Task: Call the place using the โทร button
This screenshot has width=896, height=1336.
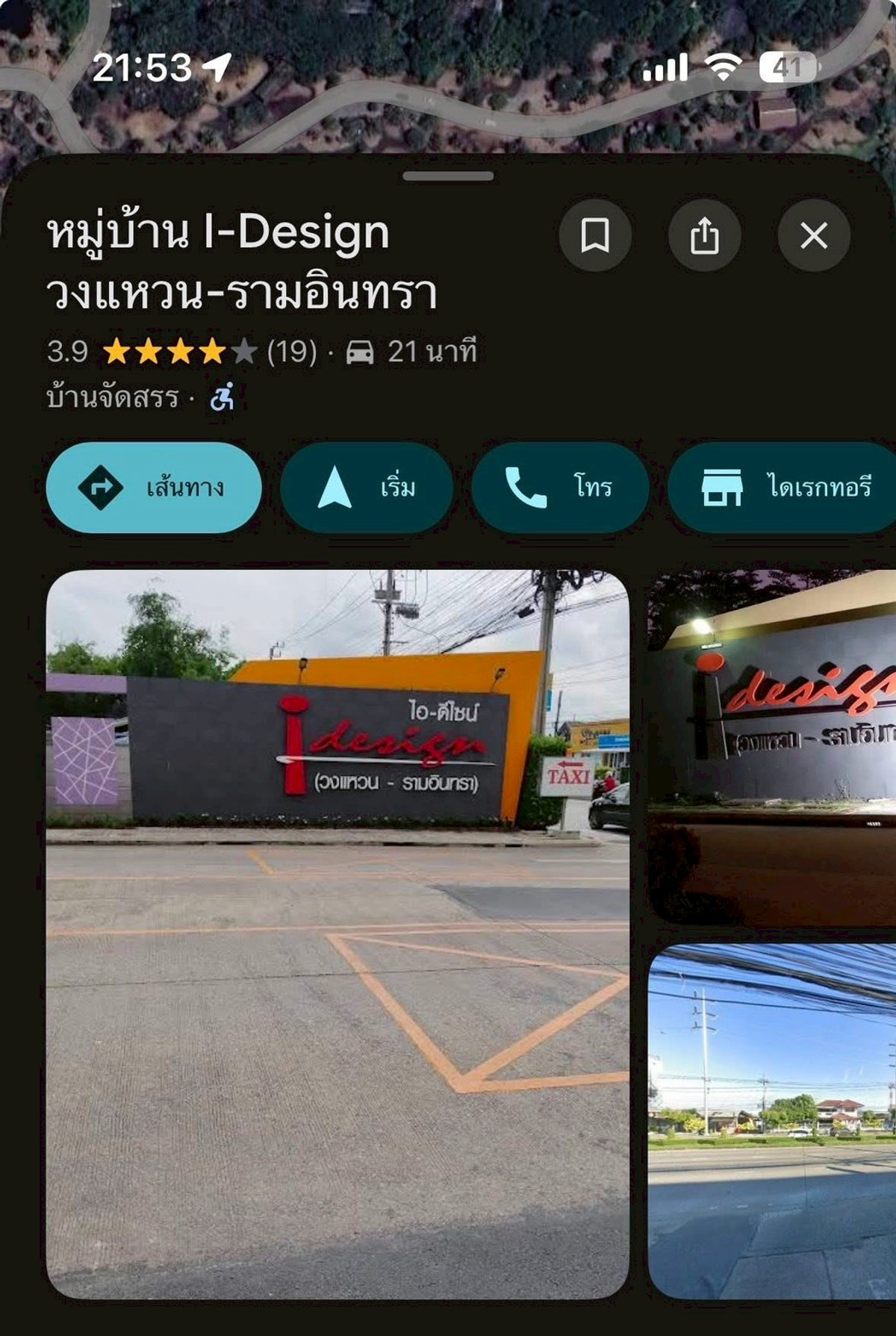Action: (559, 488)
